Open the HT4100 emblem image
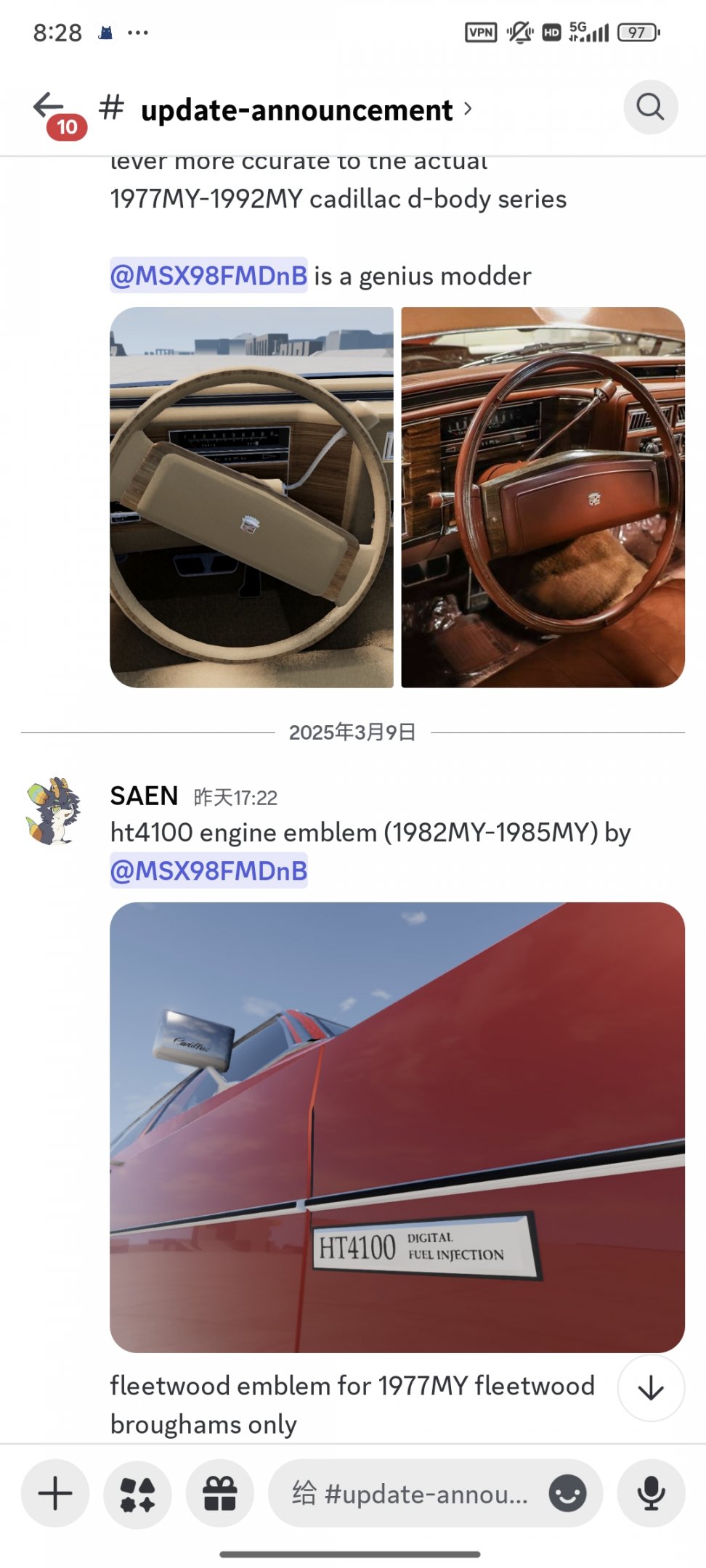This screenshot has height=1568, width=706. [x=397, y=1127]
